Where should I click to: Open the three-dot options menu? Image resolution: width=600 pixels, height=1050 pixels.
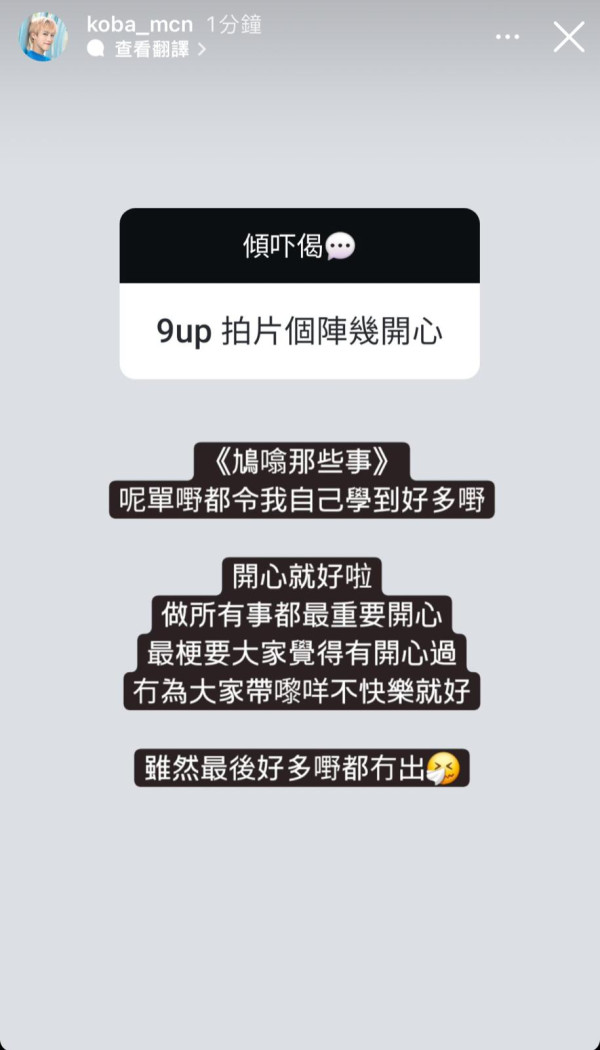[x=508, y=37]
